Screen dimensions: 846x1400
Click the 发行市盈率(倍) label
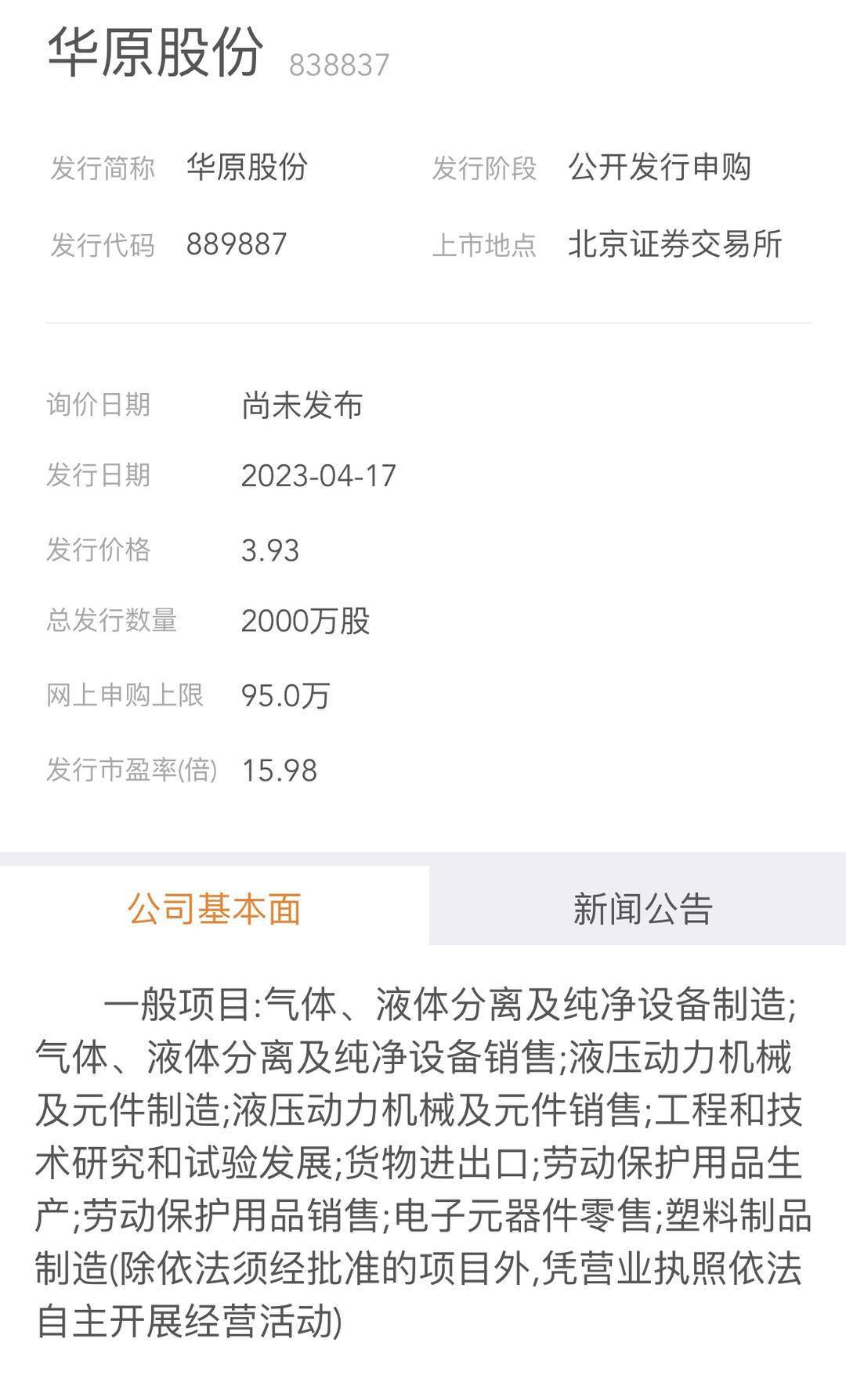click(x=132, y=769)
